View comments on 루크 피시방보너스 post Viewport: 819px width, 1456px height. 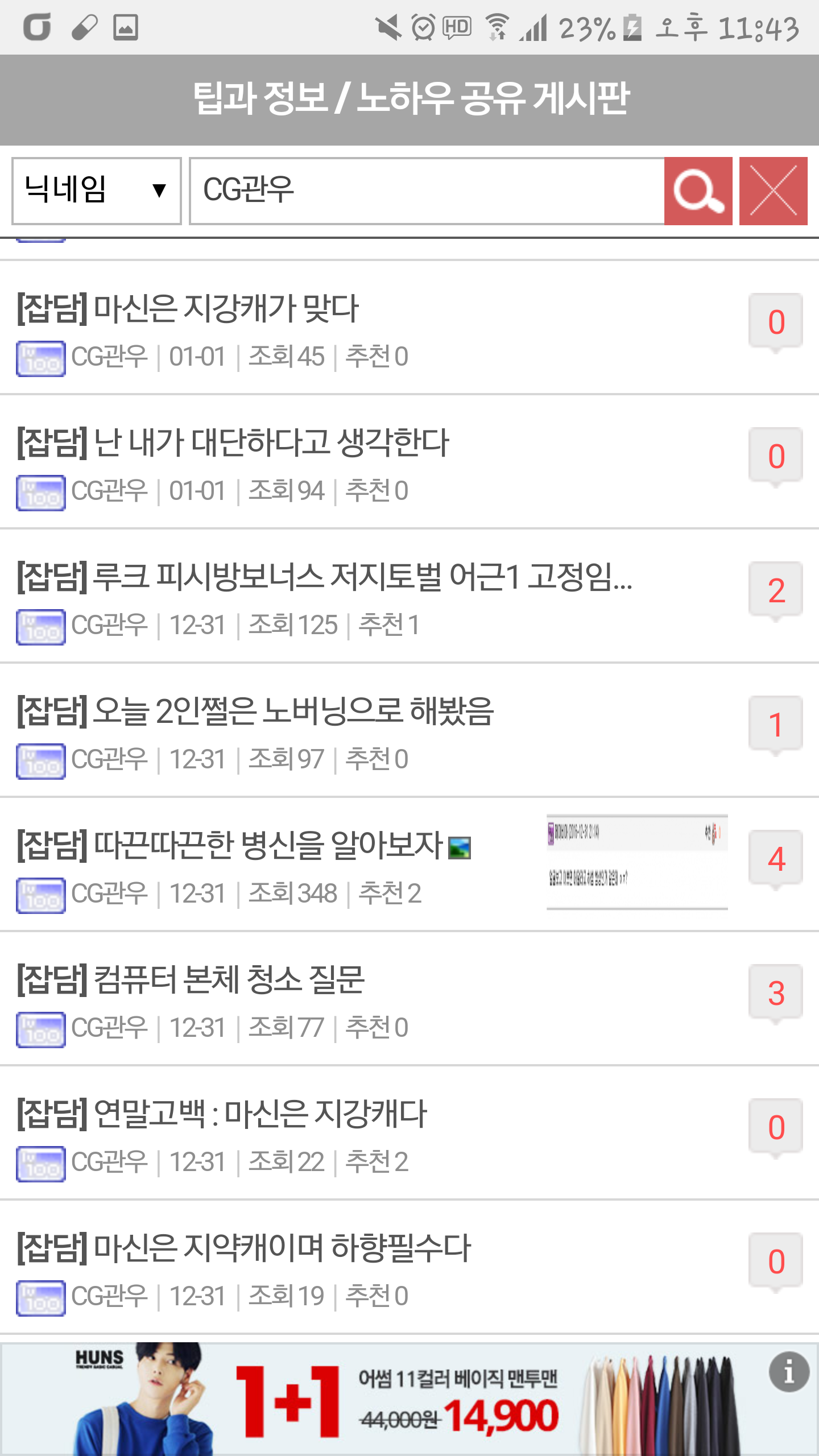click(x=776, y=591)
